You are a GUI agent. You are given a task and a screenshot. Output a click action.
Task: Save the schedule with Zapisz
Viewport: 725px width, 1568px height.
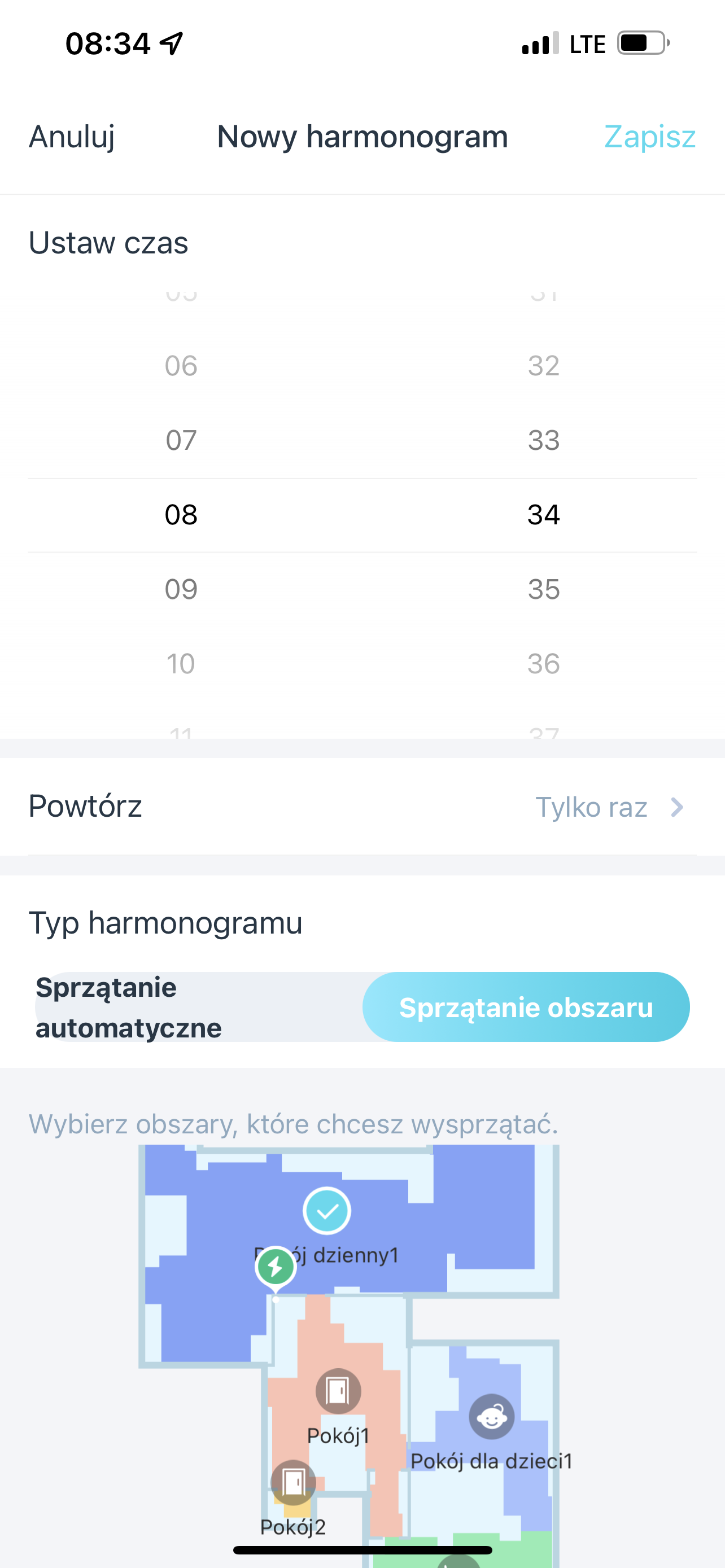point(649,137)
